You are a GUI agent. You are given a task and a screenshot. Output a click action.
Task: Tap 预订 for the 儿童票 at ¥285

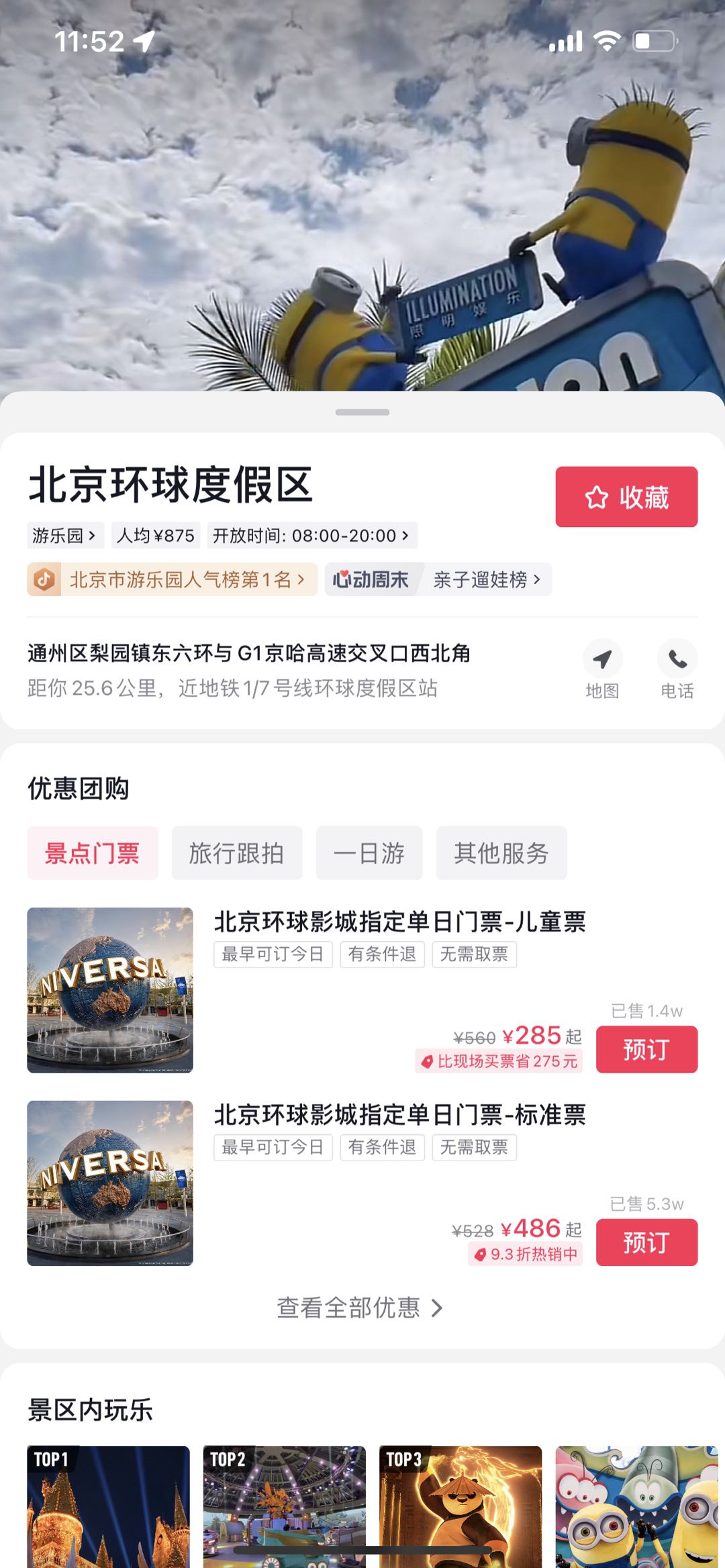[x=646, y=1049]
